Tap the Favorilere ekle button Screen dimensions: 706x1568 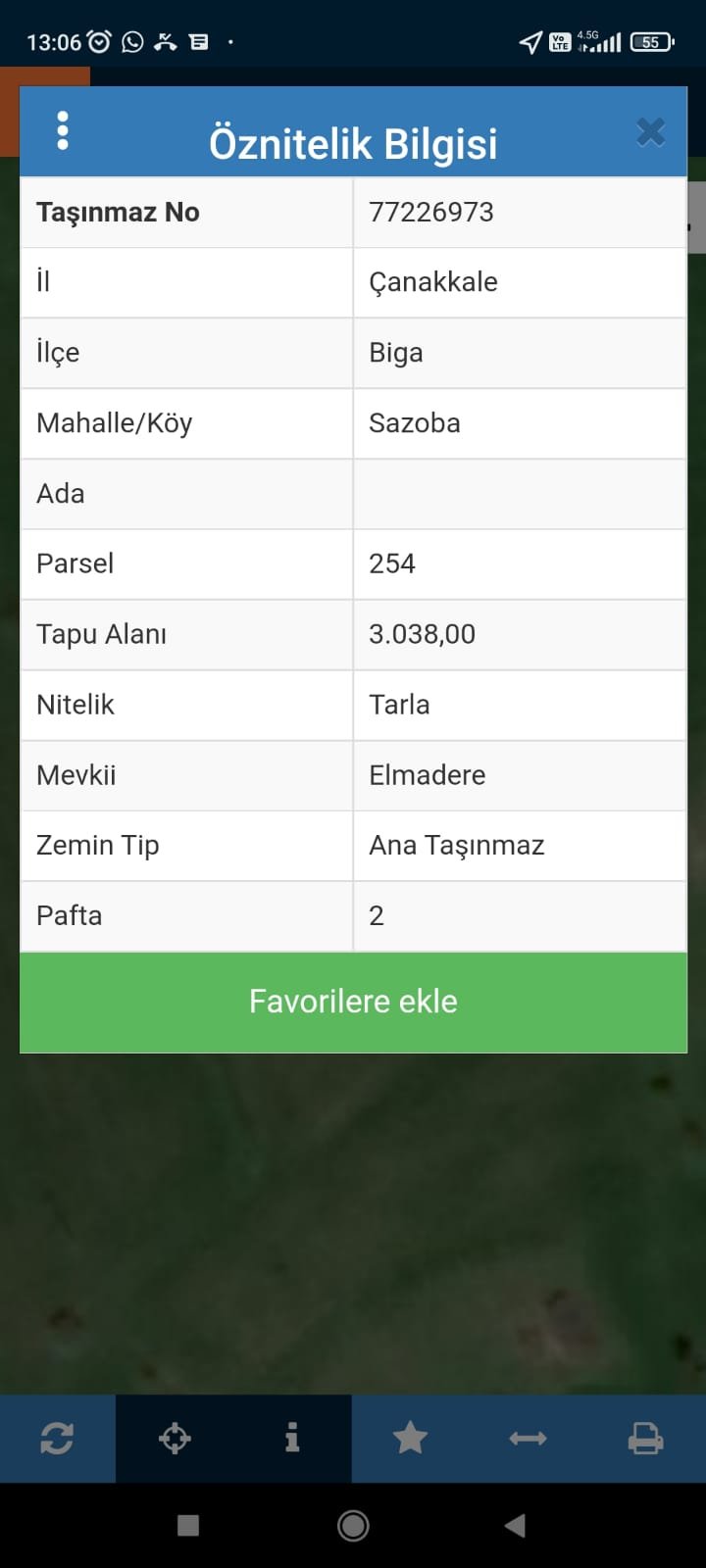(353, 1002)
